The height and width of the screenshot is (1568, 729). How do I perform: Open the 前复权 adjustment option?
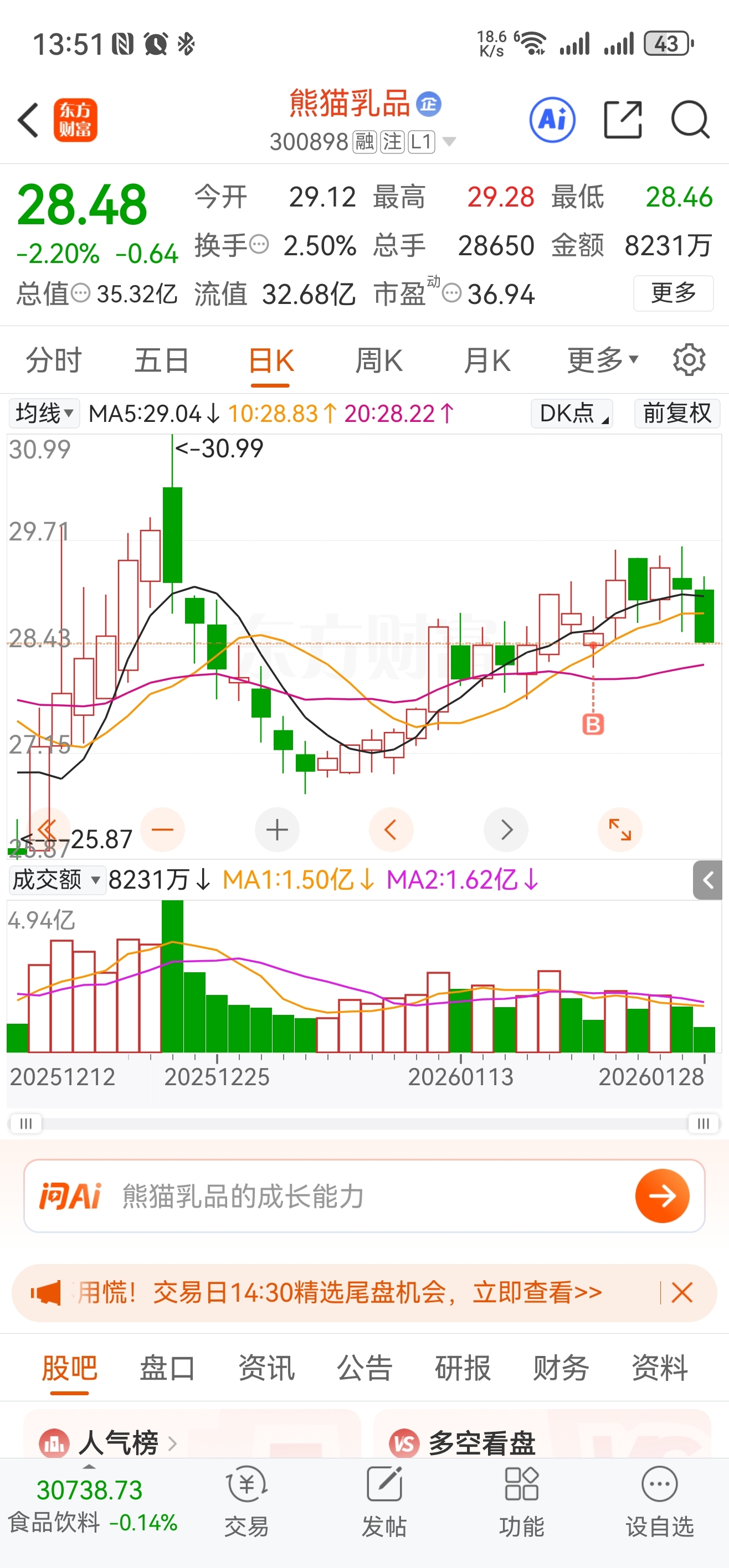[x=676, y=413]
